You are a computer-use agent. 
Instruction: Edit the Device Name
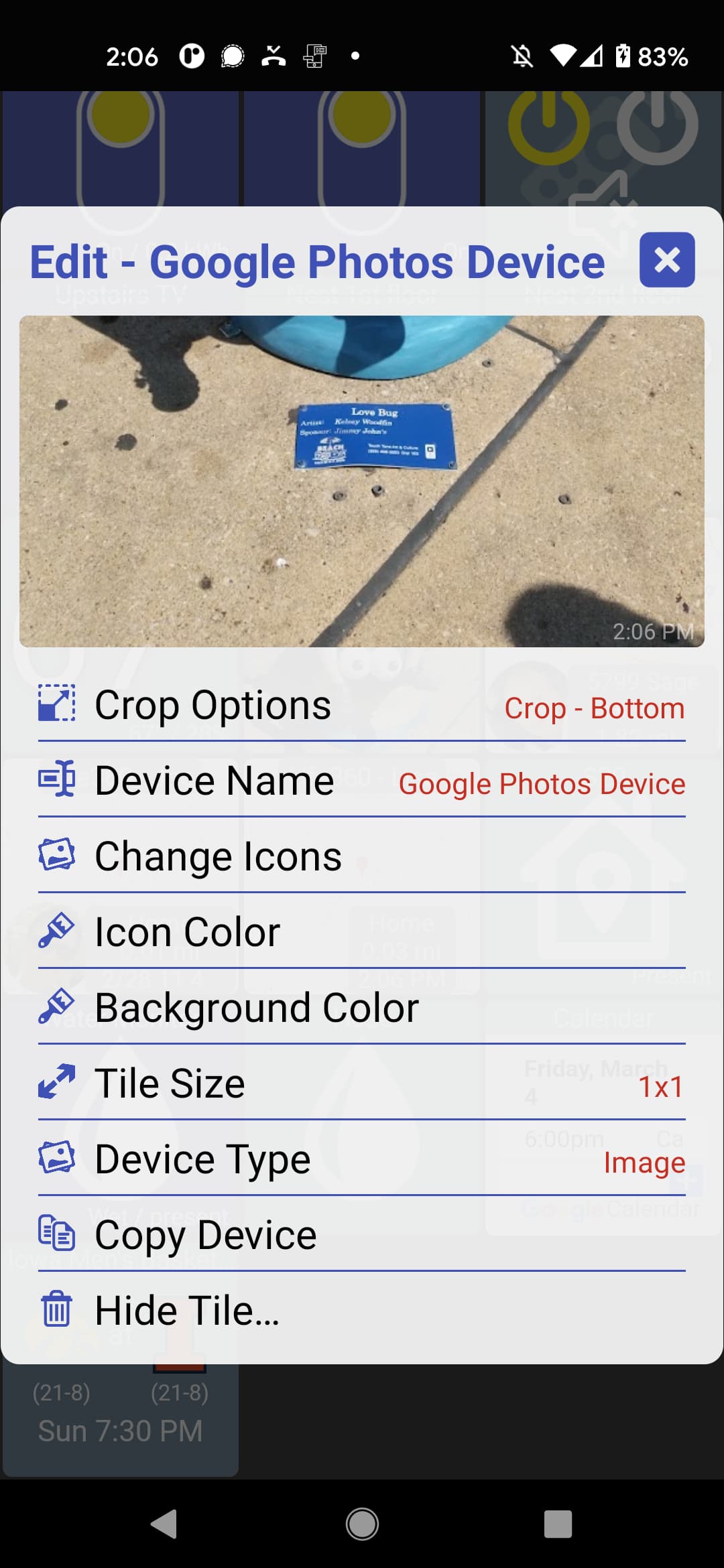362,781
